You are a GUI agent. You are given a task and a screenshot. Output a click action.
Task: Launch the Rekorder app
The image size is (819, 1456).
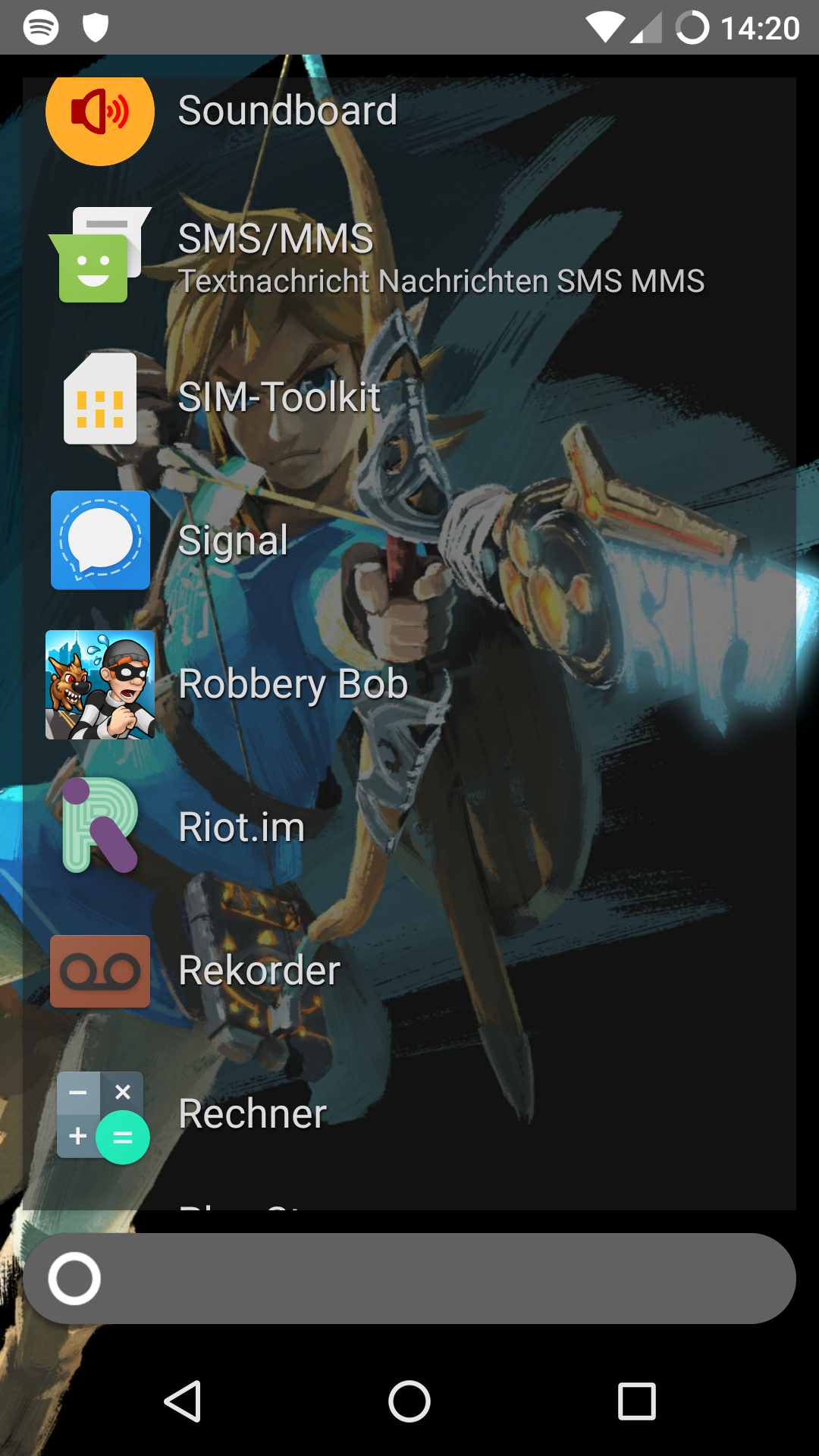tap(409, 971)
